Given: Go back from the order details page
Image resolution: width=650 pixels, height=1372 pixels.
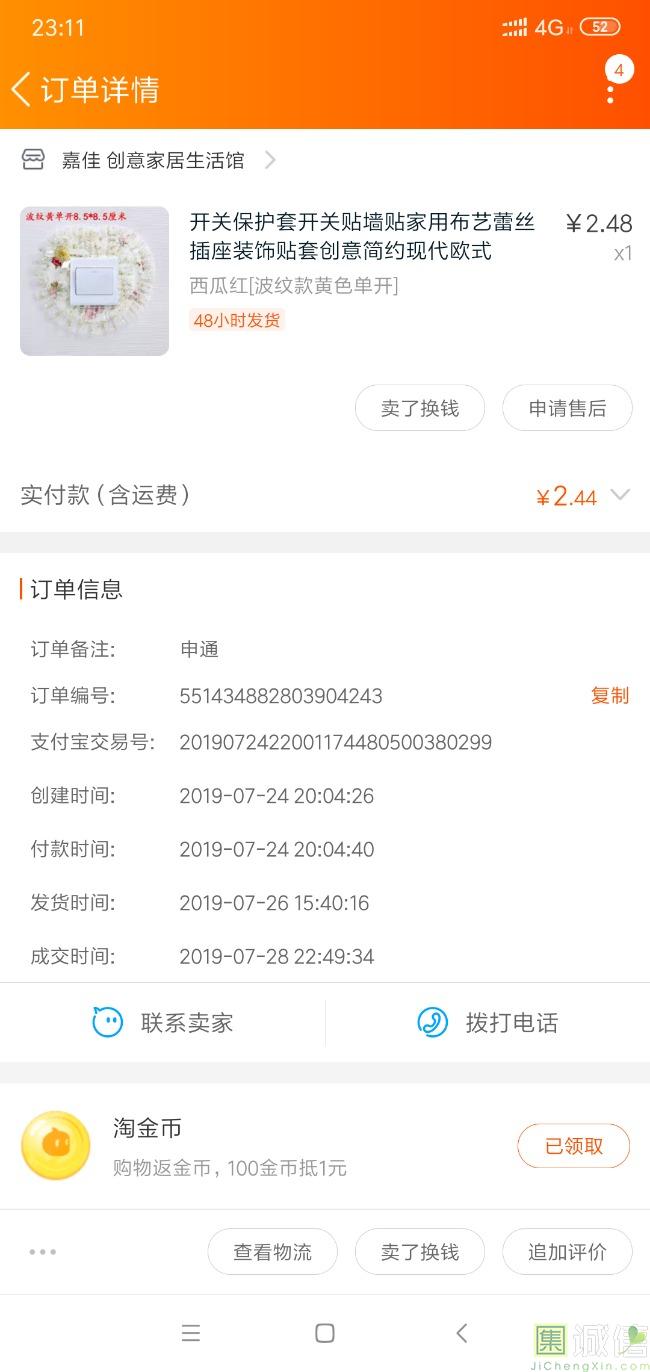Looking at the screenshot, I should click(22, 89).
